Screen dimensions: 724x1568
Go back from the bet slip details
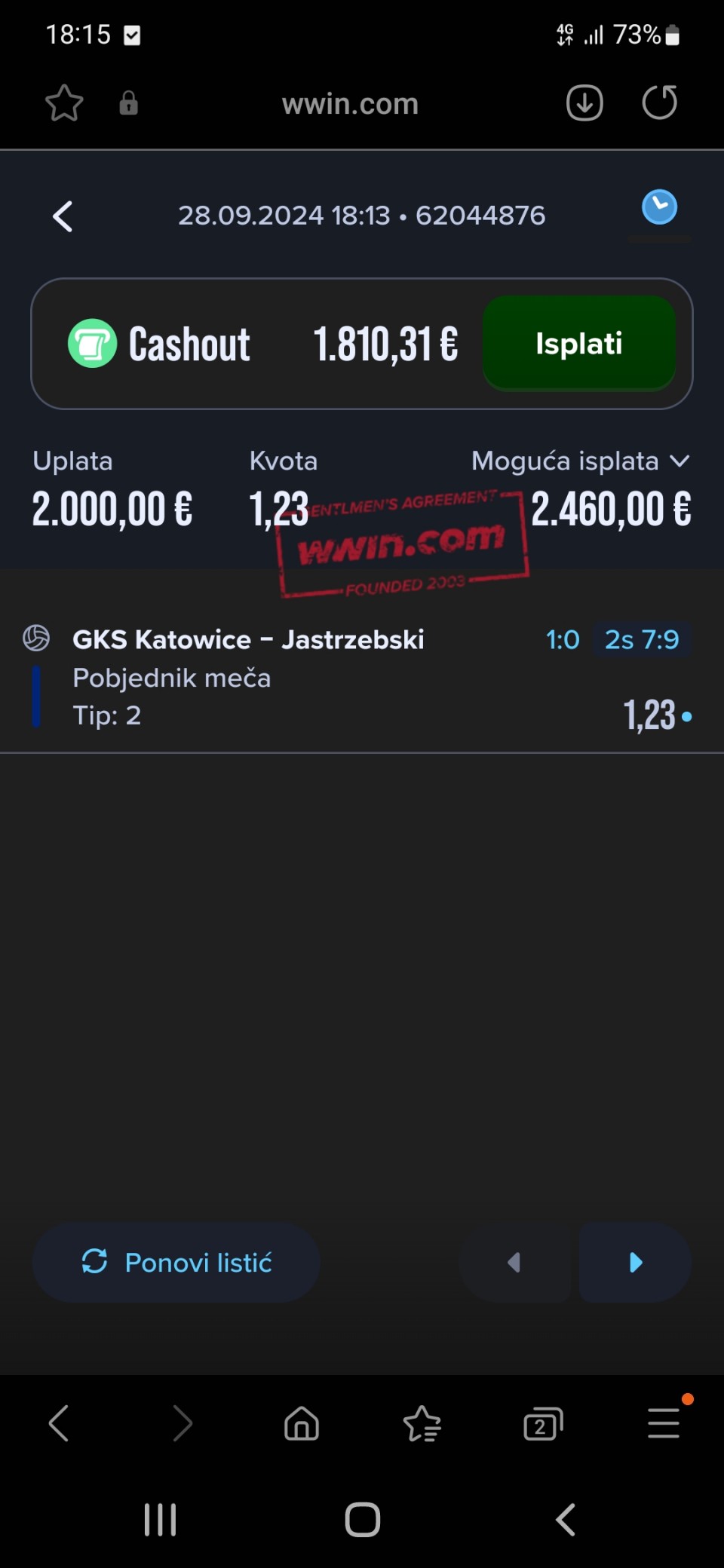click(63, 216)
